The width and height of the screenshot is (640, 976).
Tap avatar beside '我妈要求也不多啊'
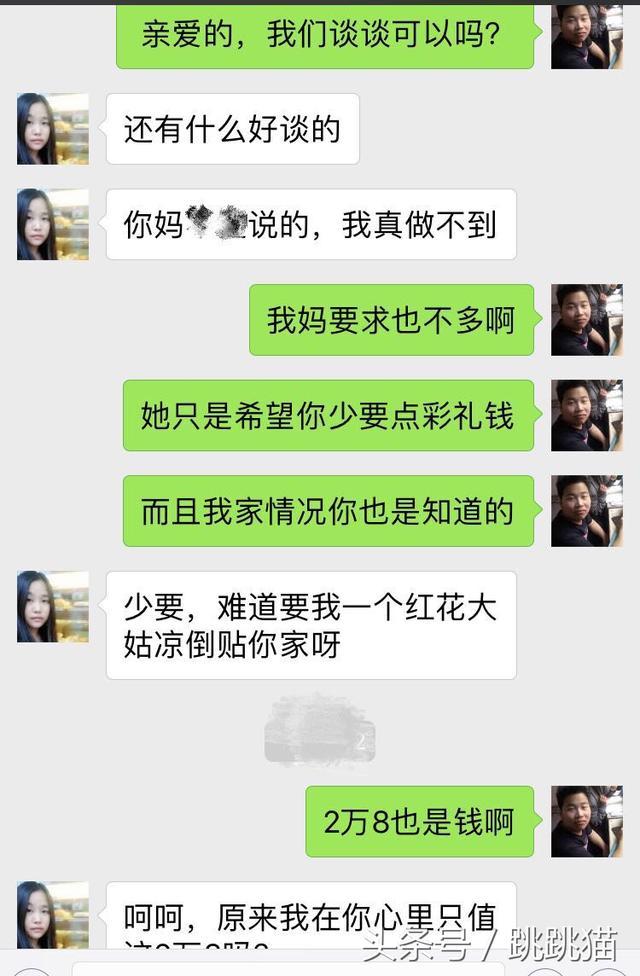[587, 320]
